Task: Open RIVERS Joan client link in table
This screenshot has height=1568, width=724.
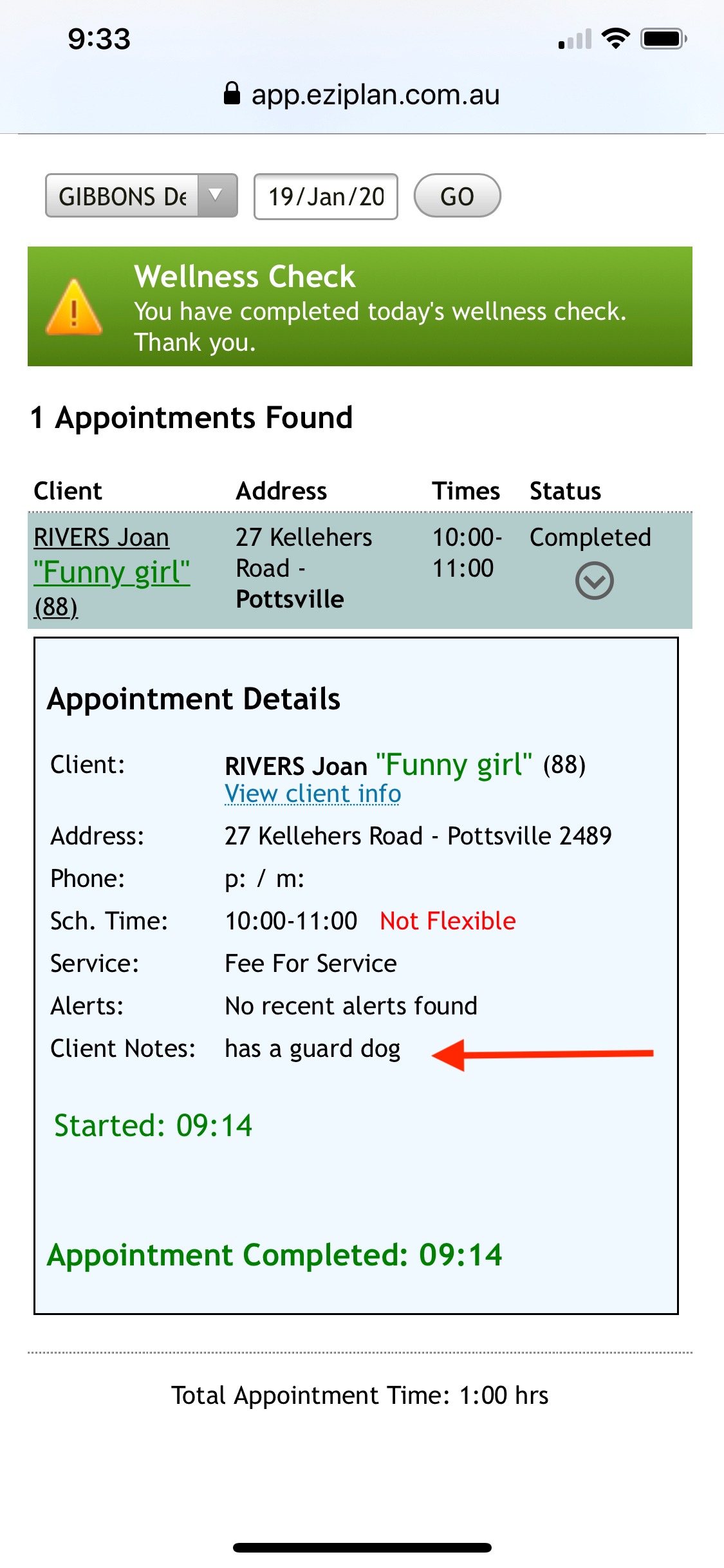Action: (102, 537)
